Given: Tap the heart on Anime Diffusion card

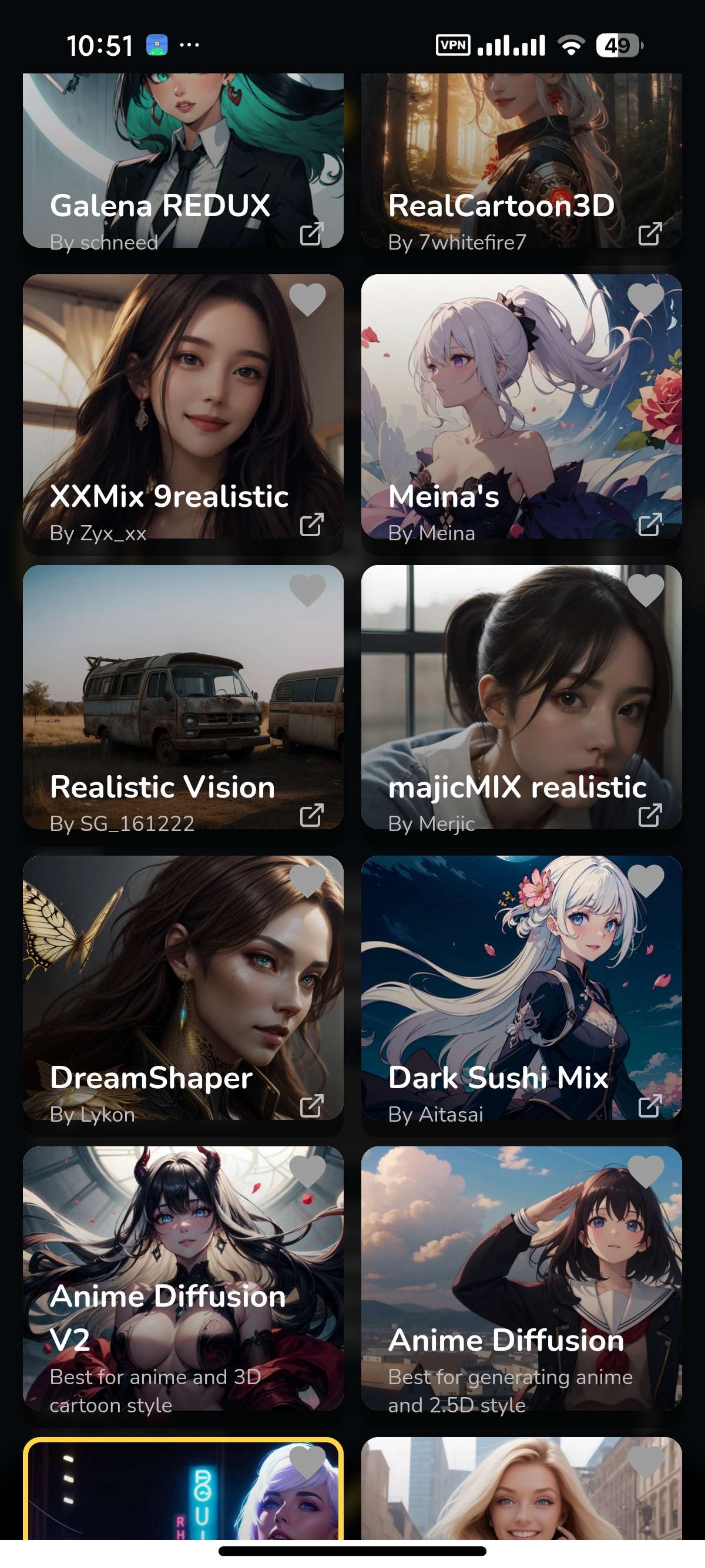Looking at the screenshot, I should coord(646,1172).
